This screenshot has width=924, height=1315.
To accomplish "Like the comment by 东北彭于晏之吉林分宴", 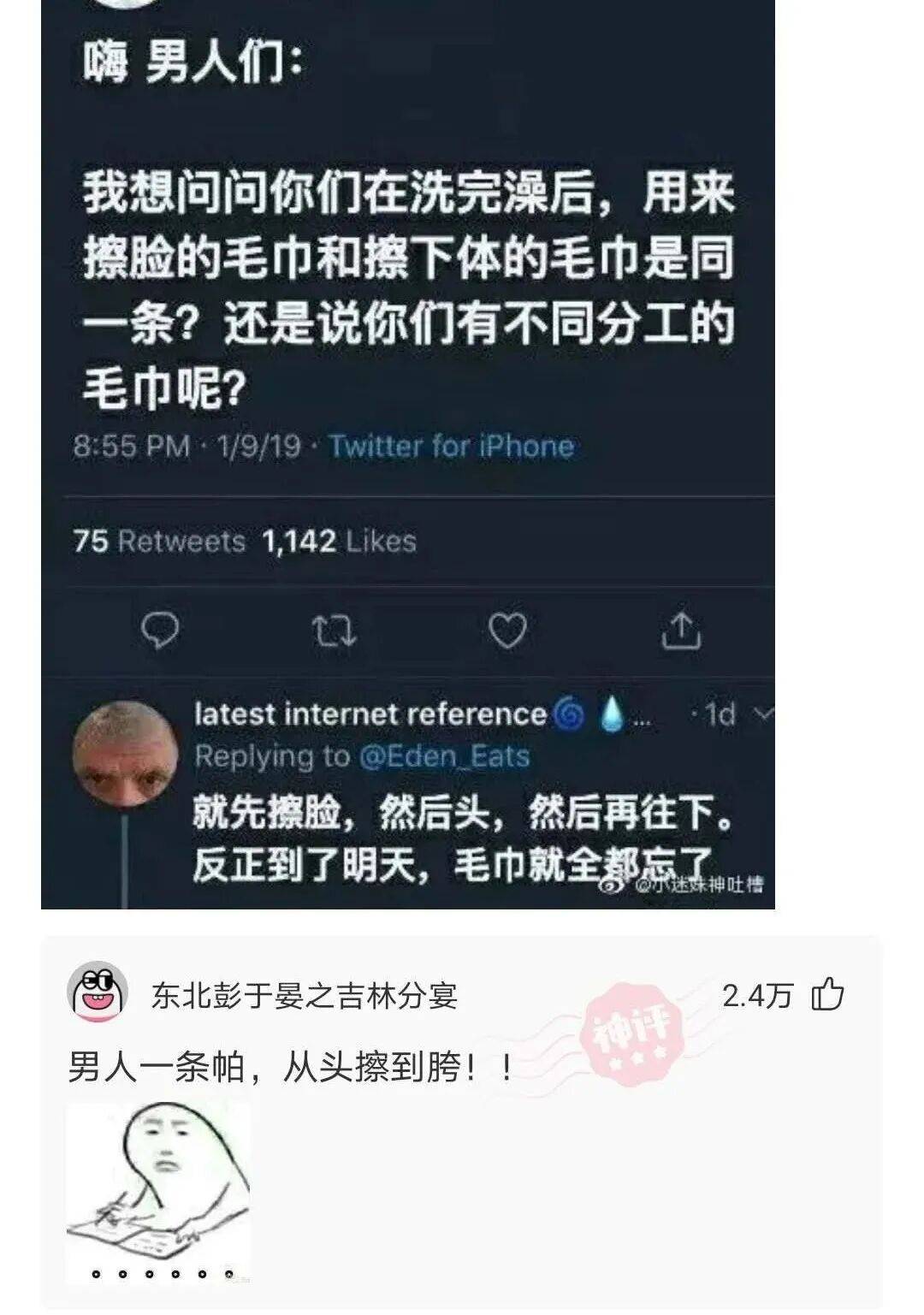I will click(826, 995).
